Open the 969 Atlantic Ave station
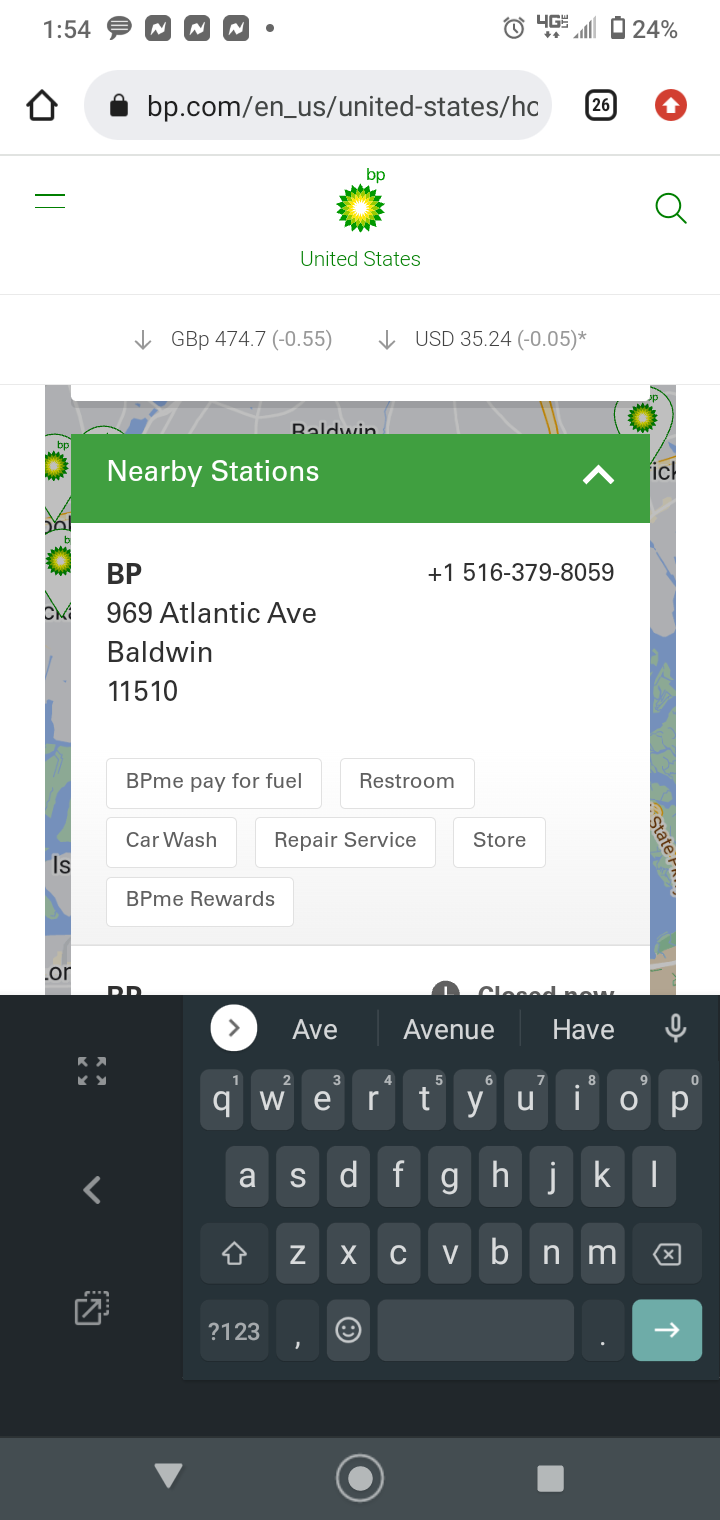This screenshot has width=720, height=1520. tap(211, 613)
